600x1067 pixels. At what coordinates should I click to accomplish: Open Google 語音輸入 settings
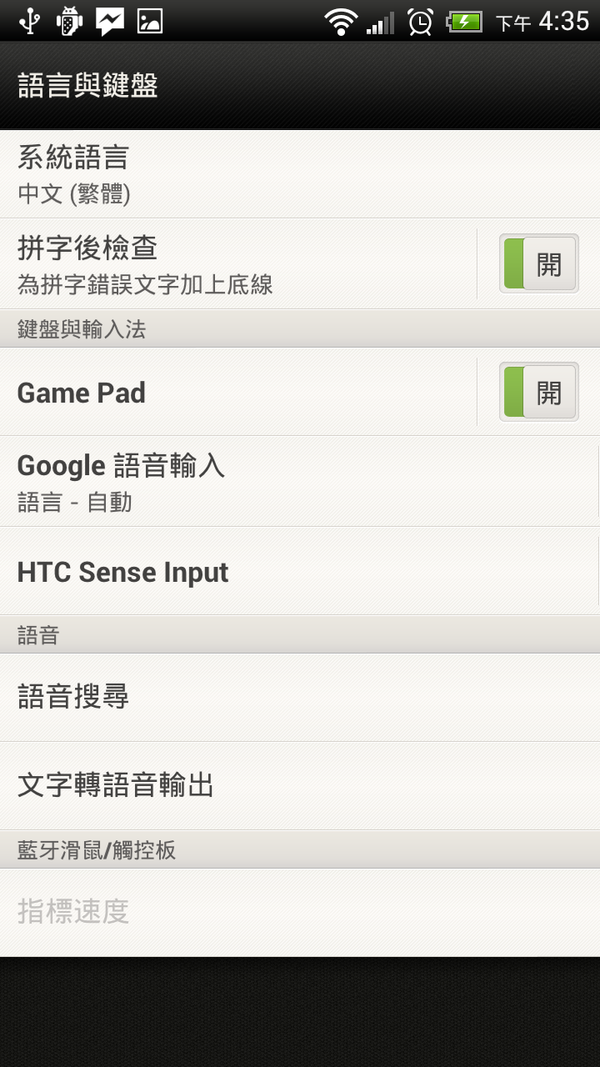[x=300, y=481]
